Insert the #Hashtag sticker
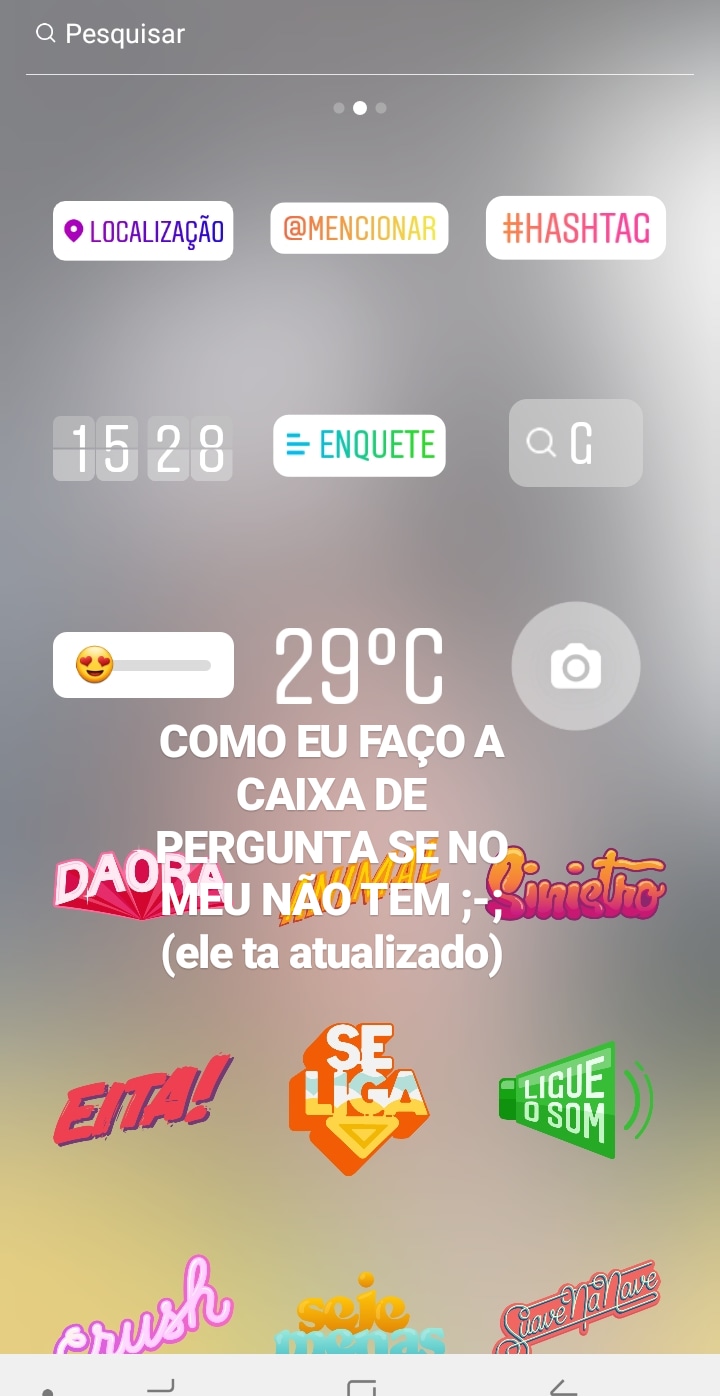This screenshot has width=720, height=1396. pos(575,228)
